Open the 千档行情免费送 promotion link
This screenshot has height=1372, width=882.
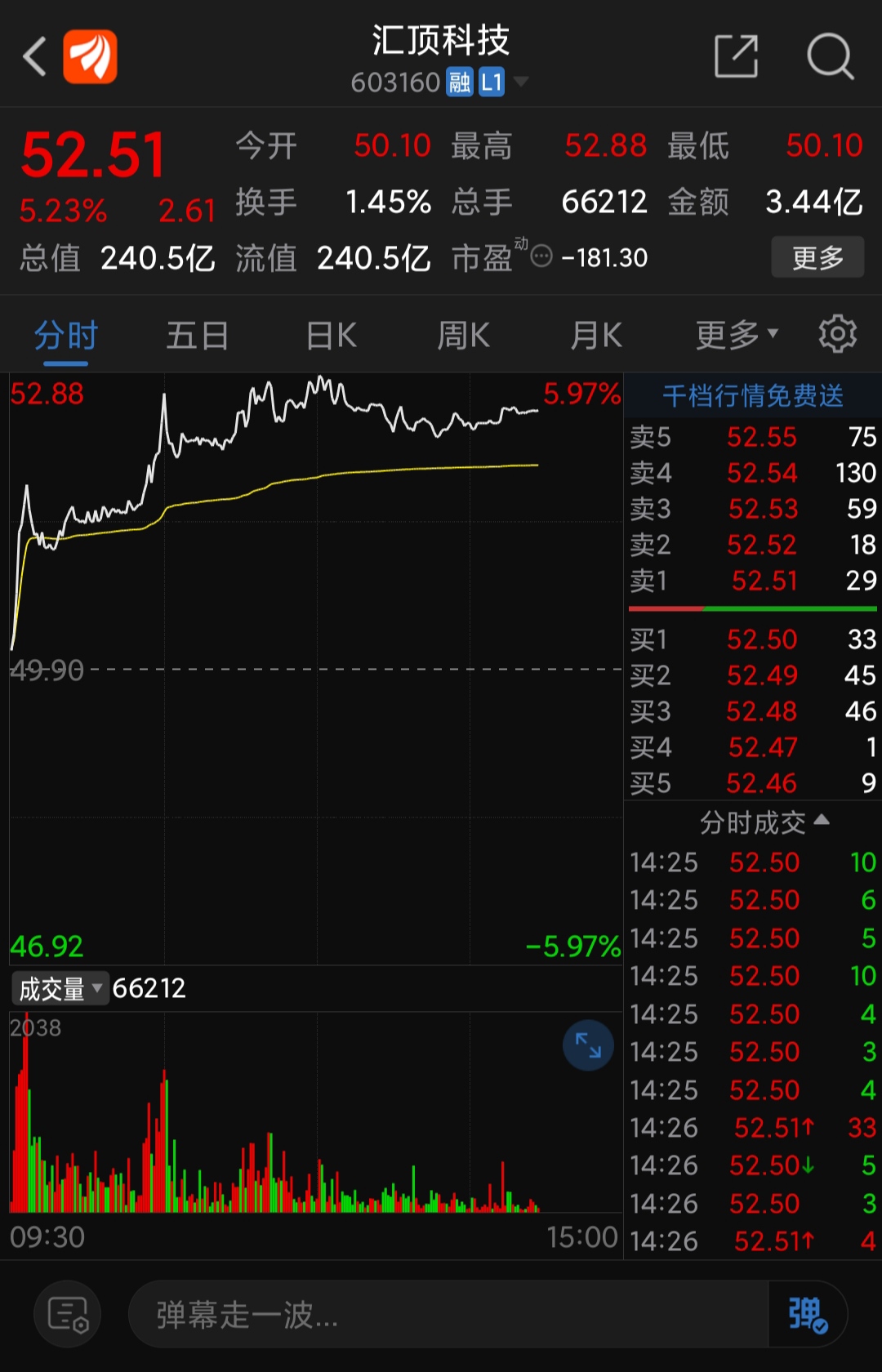point(752,394)
